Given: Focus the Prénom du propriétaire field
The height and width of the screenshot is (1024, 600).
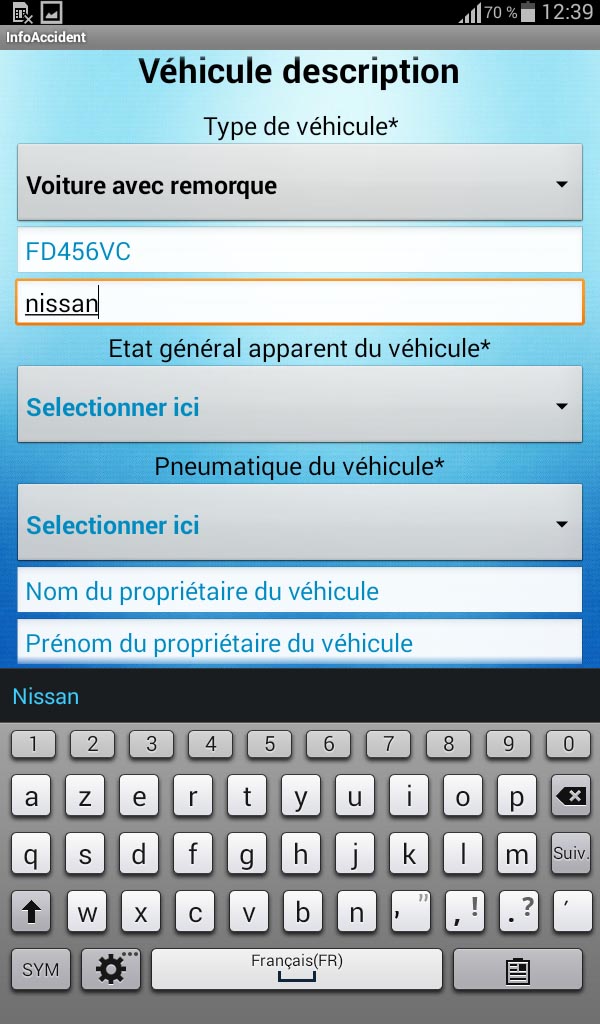Looking at the screenshot, I should 300,642.
